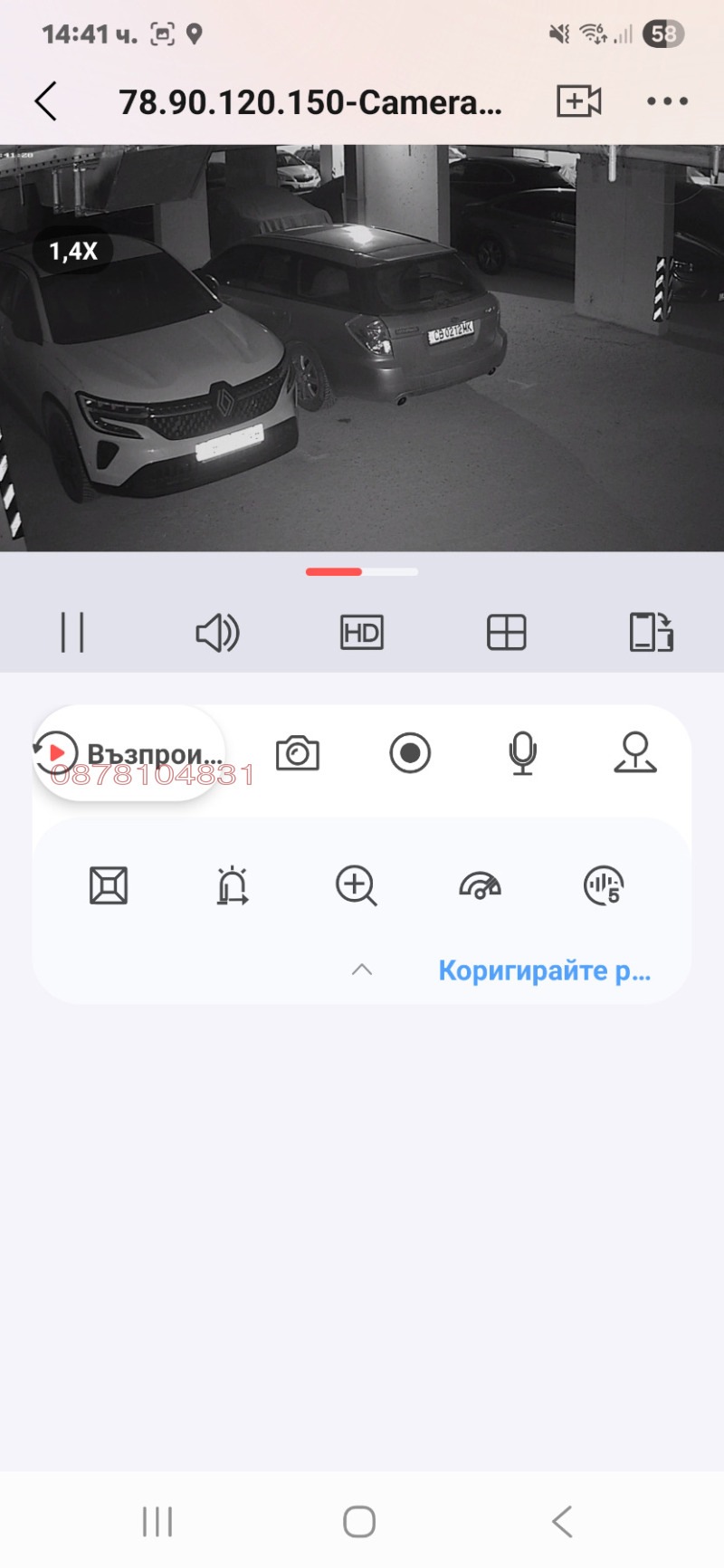
Task: Toggle HD video quality
Action: pyautogui.click(x=361, y=632)
